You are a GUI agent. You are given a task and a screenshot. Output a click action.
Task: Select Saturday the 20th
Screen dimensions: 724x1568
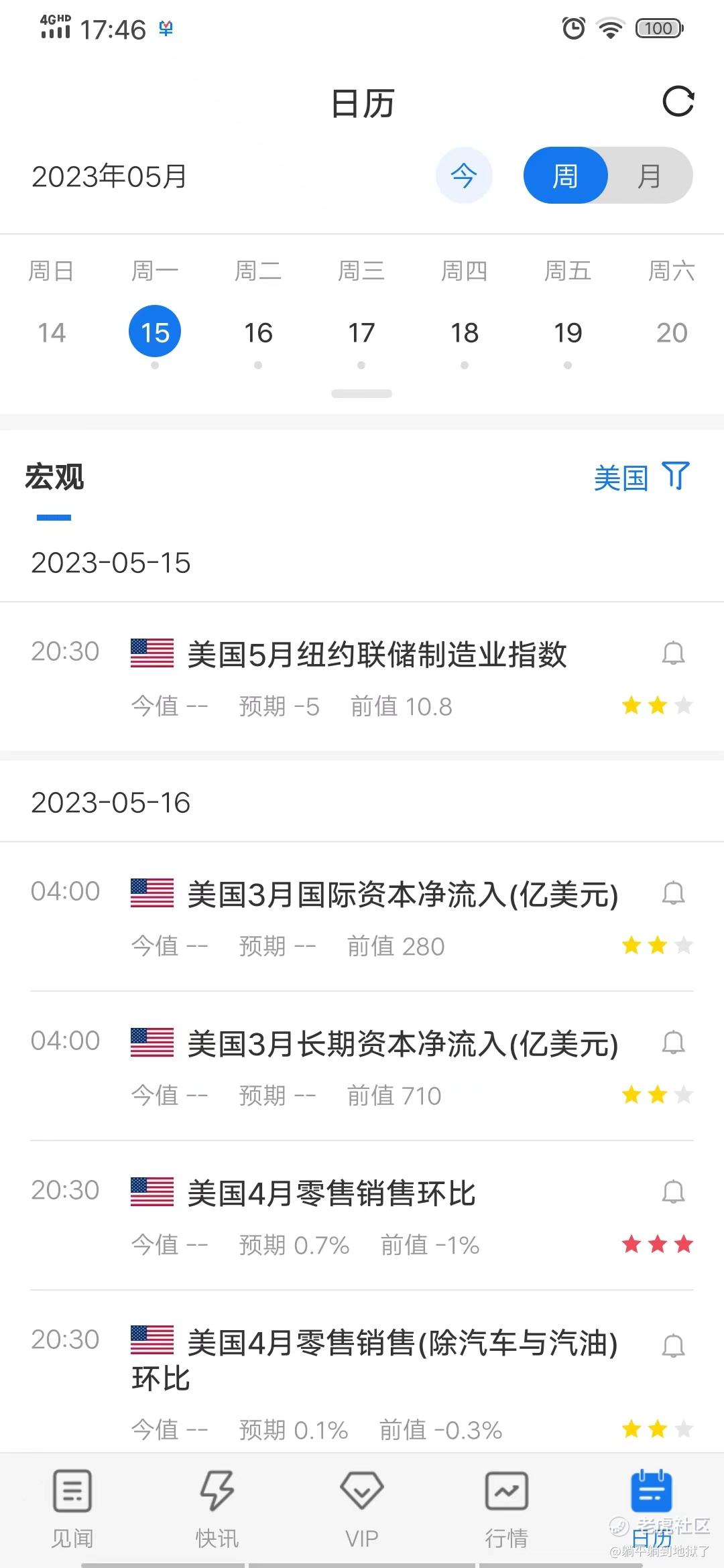pos(672,332)
